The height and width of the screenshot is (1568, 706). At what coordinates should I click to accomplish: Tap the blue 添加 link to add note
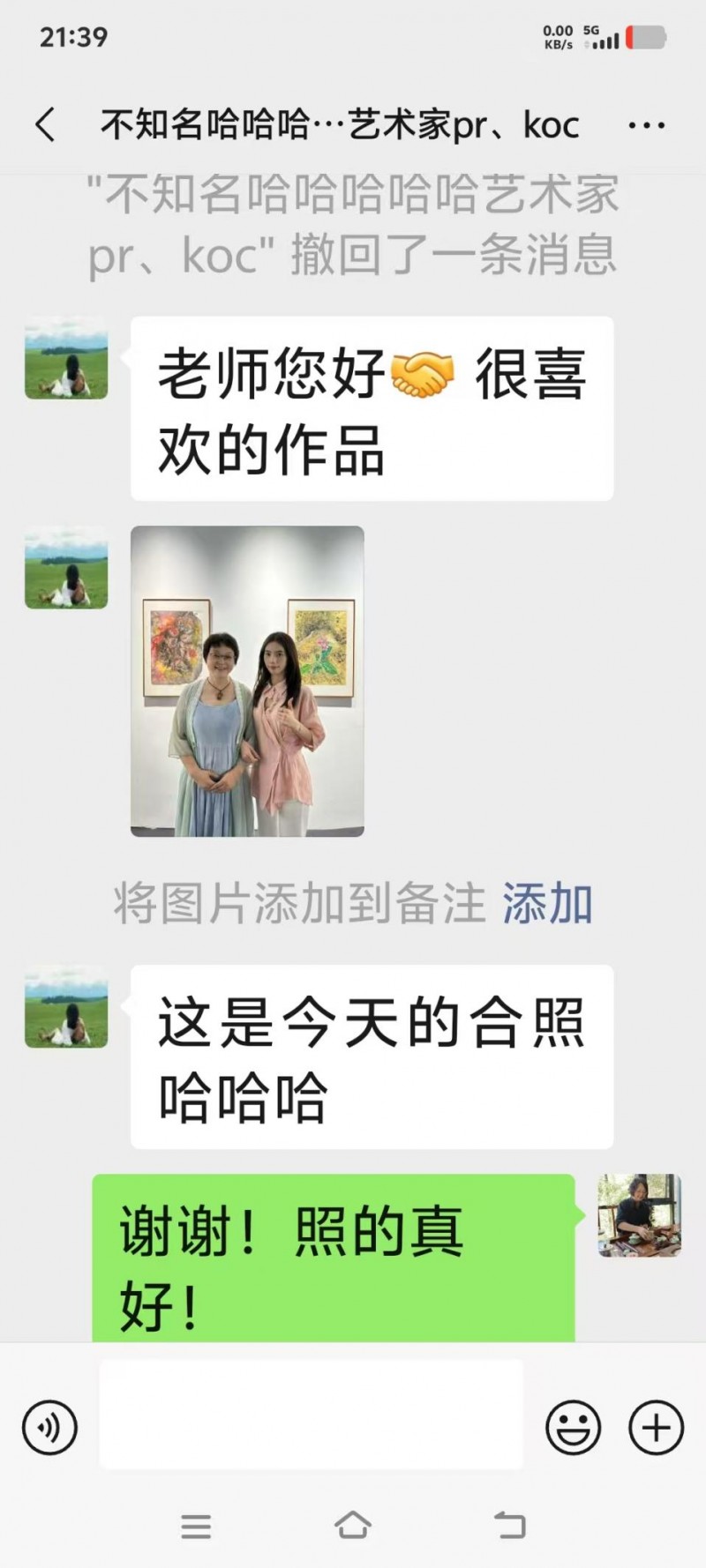[x=547, y=904]
